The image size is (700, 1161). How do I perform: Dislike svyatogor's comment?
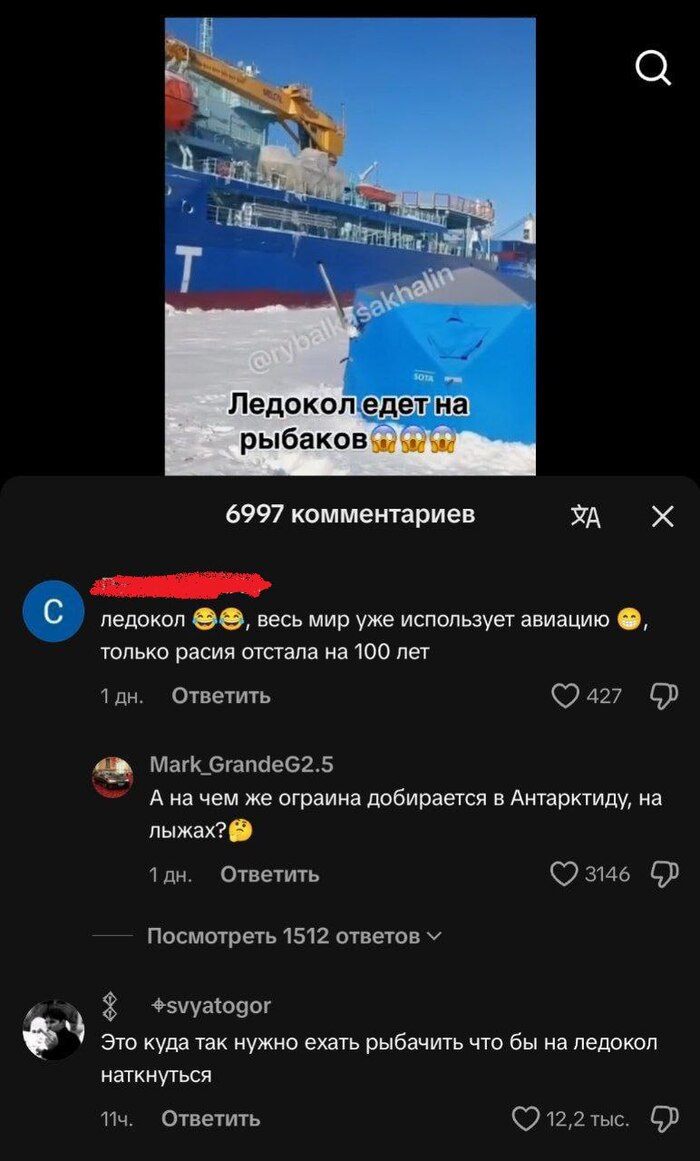tap(664, 1119)
